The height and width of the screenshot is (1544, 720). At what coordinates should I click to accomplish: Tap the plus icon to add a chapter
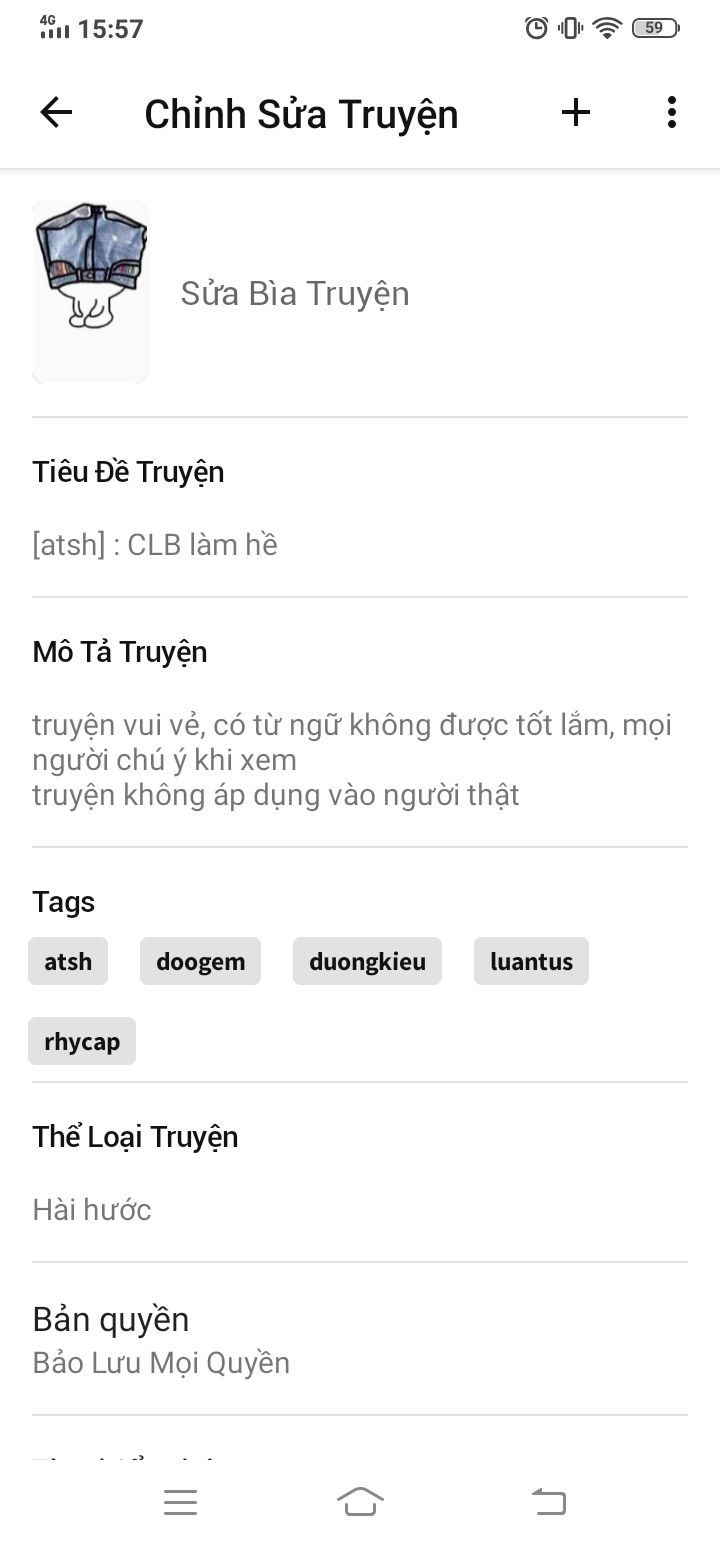point(575,113)
